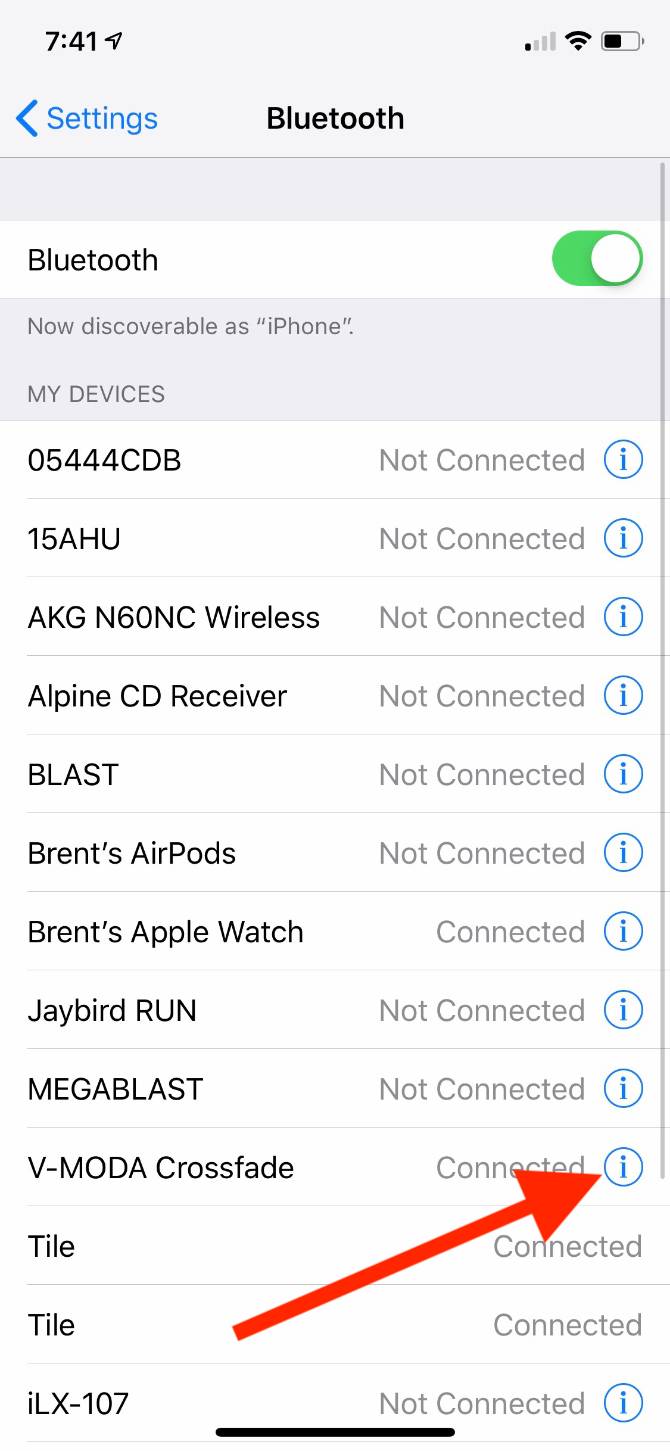670x1451 pixels.
Task: Select the 15AHU device row
Action: click(200, 539)
